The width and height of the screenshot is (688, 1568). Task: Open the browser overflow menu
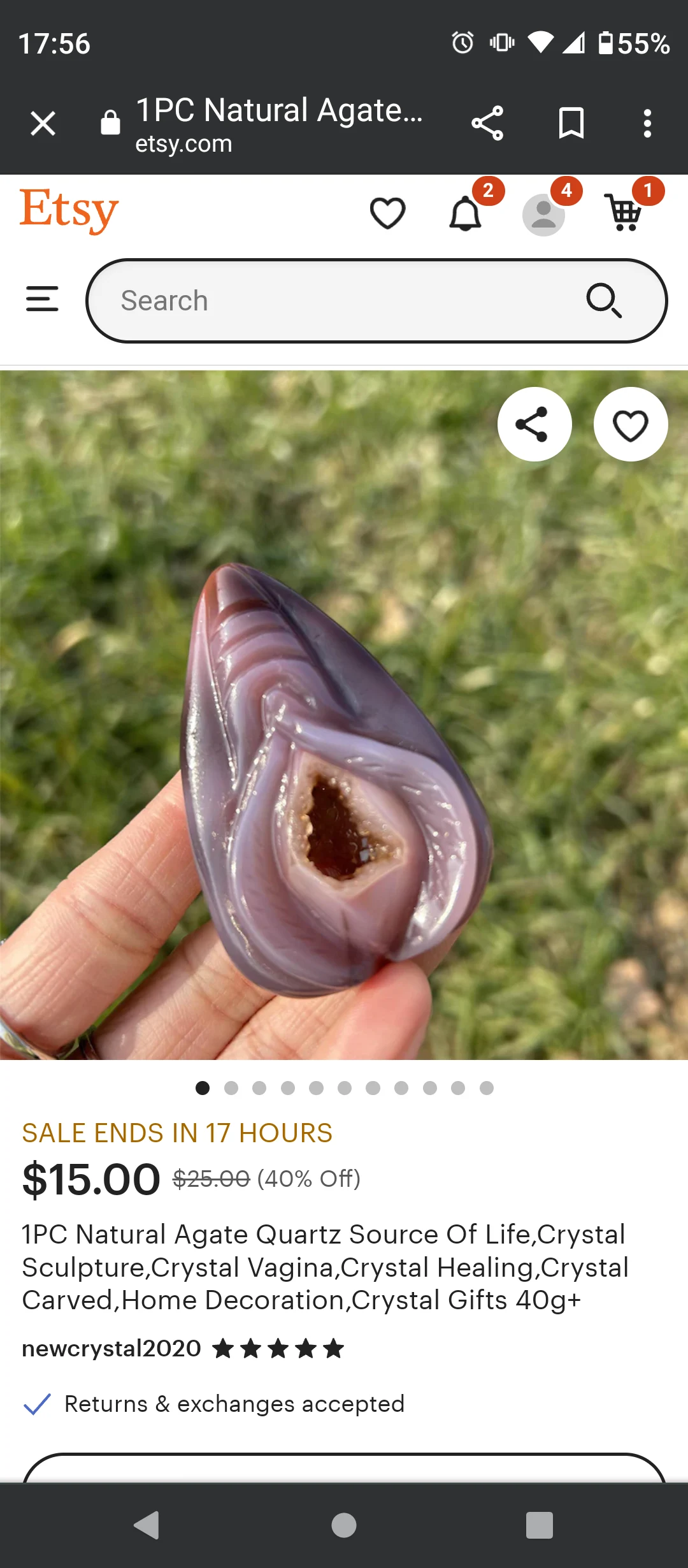pyautogui.click(x=647, y=122)
